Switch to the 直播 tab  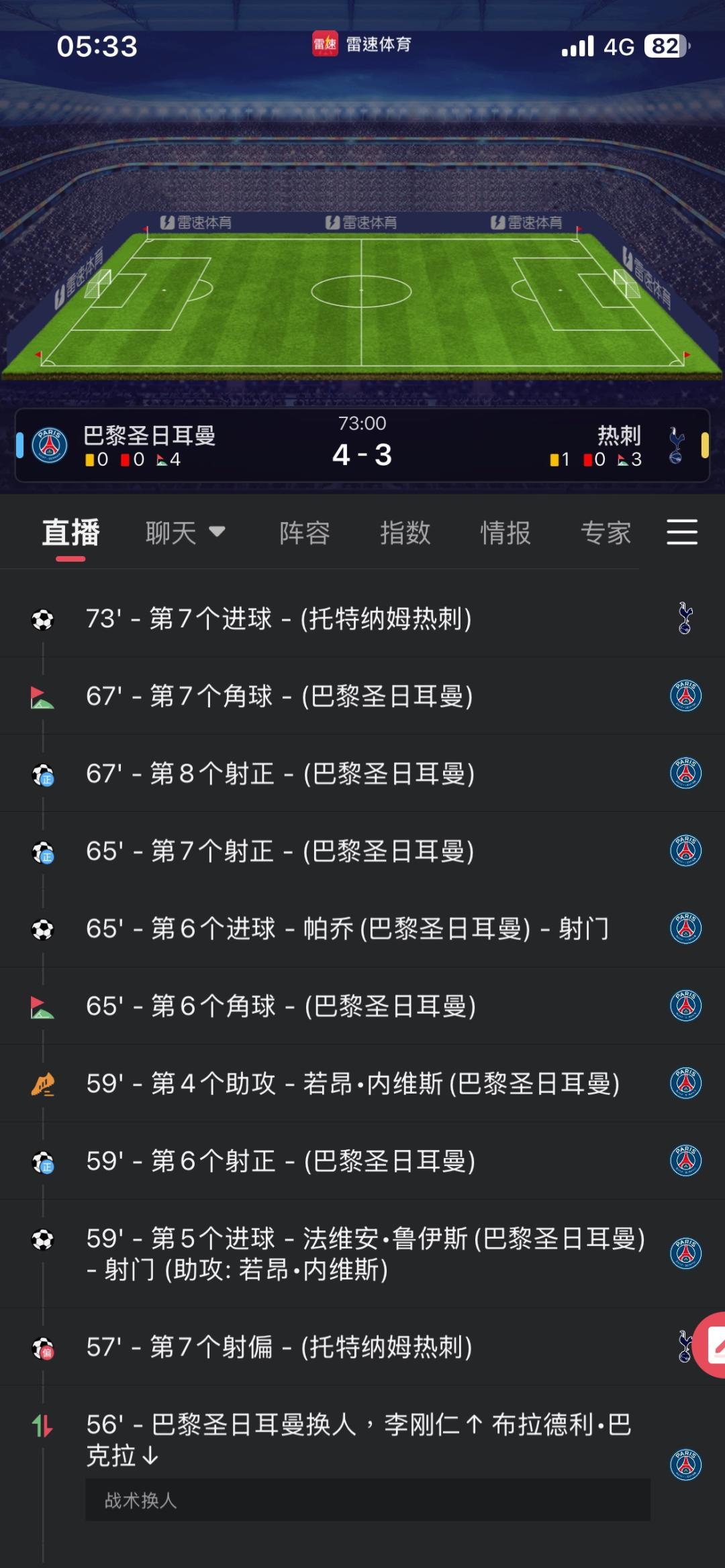click(x=70, y=533)
